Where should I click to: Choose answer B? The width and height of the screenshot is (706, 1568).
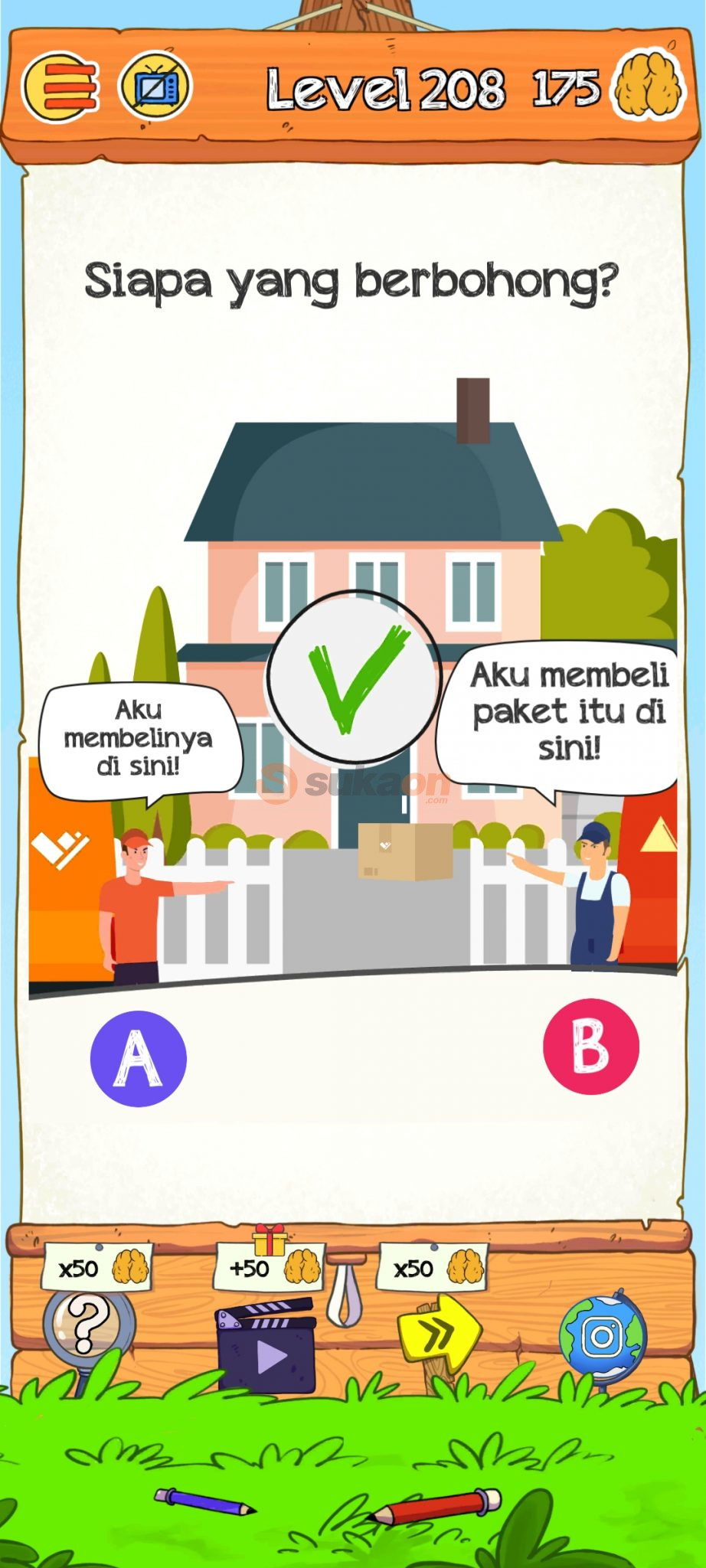(590, 1047)
